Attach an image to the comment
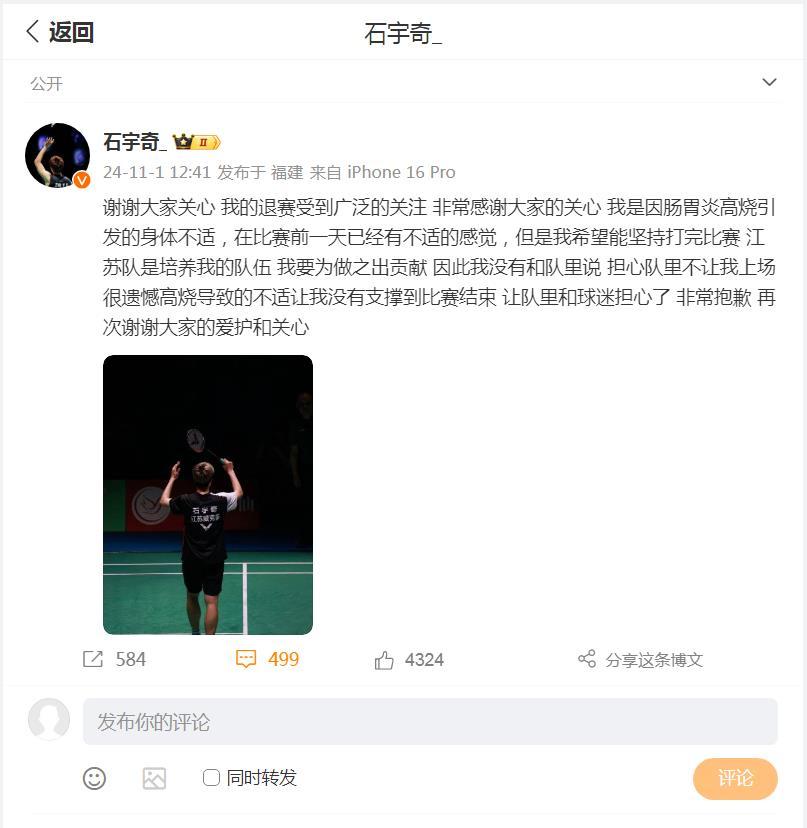This screenshot has width=807, height=828. 154,778
